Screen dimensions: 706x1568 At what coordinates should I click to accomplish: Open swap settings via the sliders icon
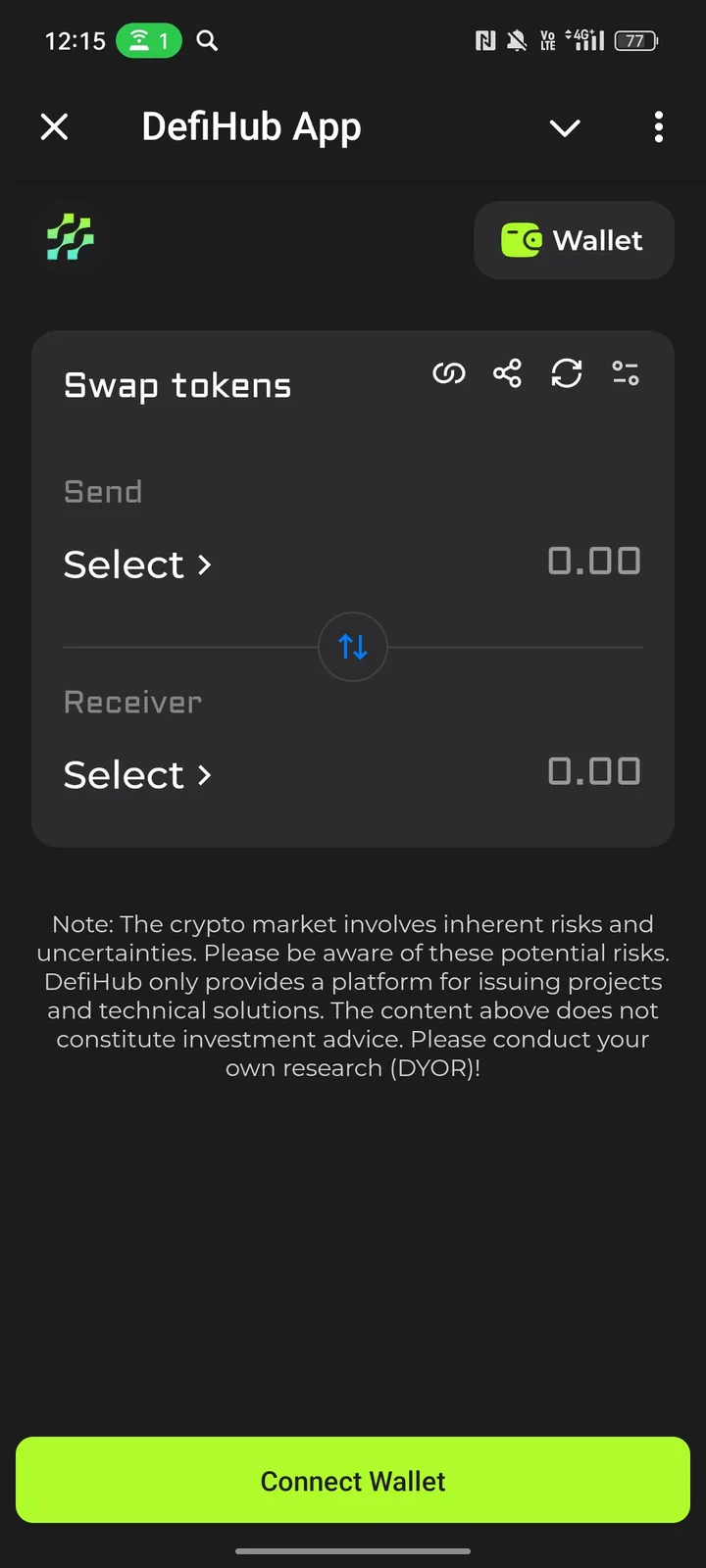click(626, 373)
